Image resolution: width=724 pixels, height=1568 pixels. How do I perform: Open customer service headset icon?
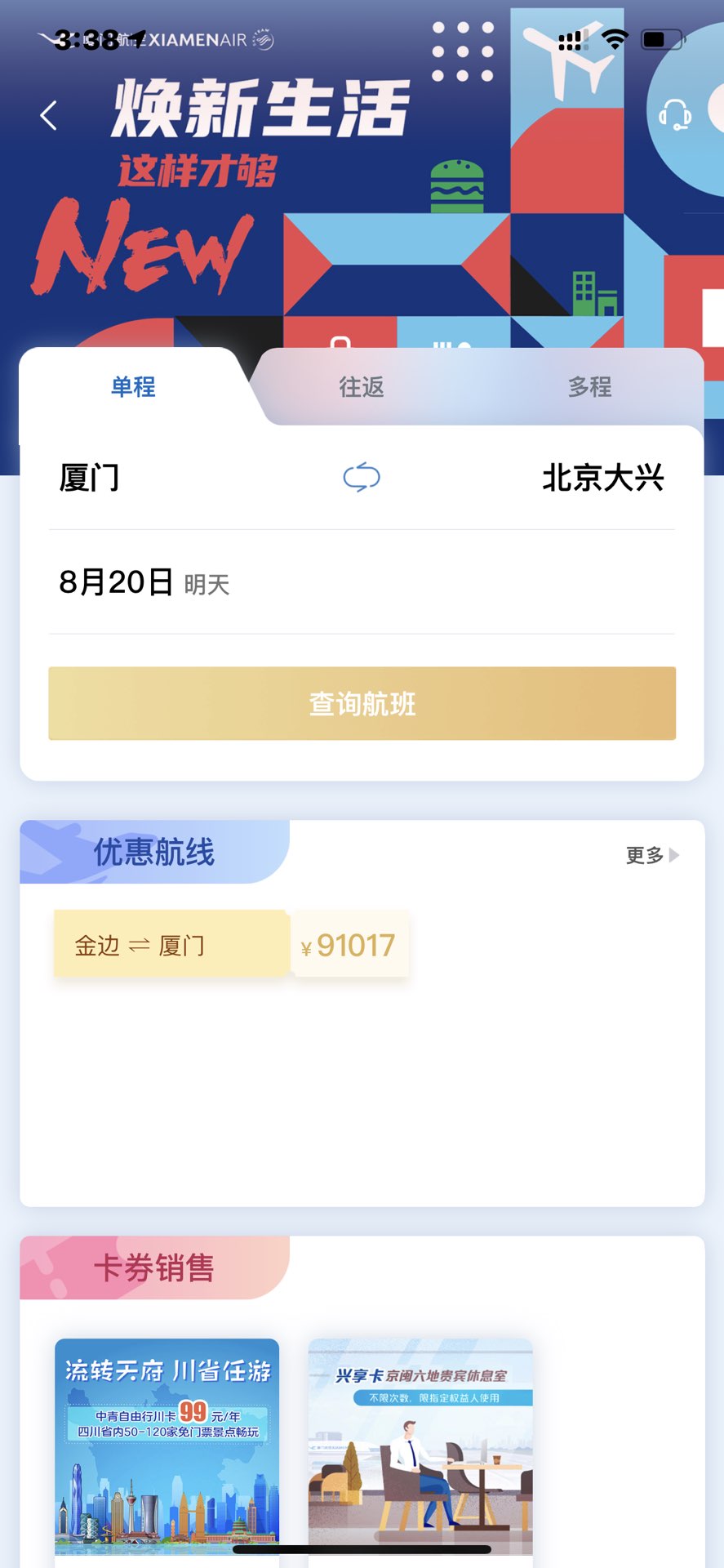675,114
